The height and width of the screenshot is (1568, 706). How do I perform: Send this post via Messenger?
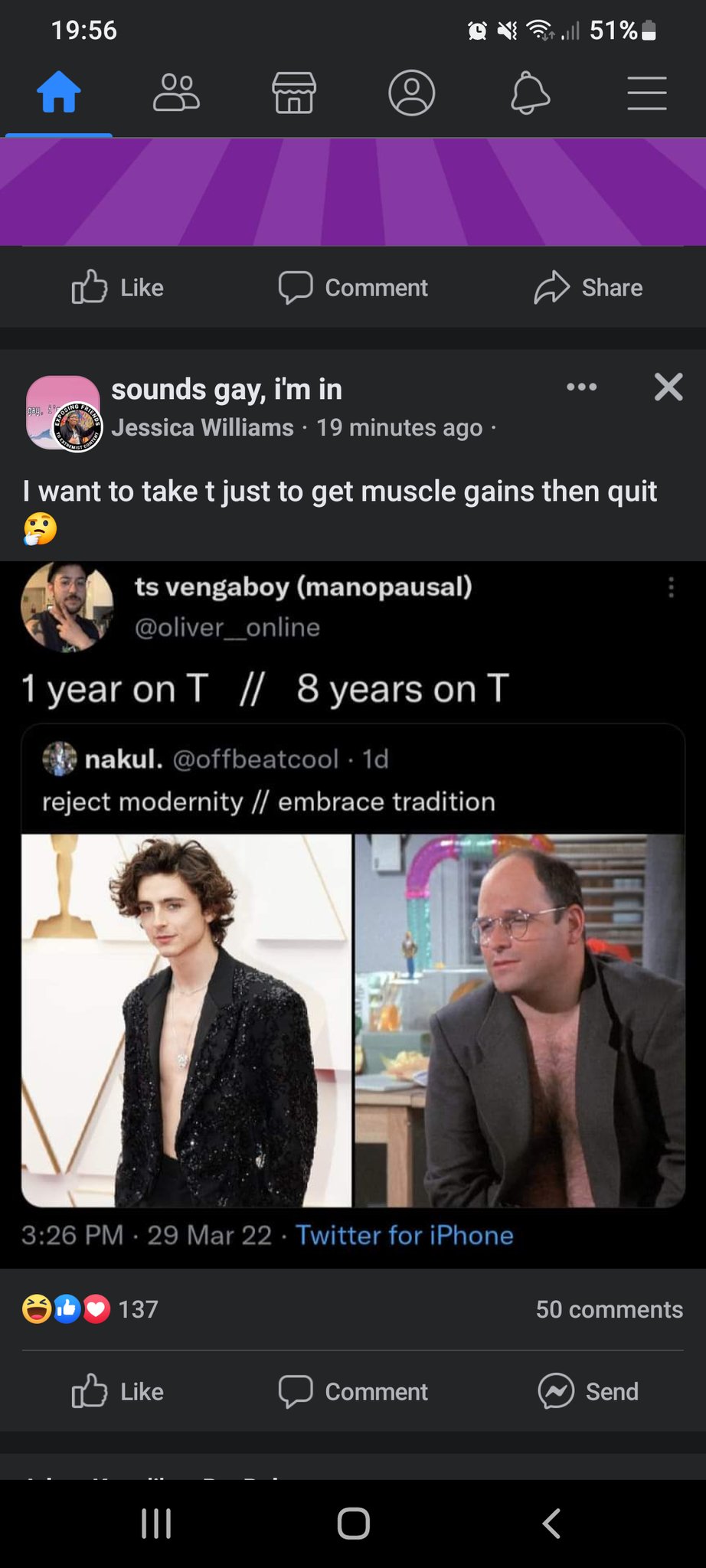pos(588,1391)
